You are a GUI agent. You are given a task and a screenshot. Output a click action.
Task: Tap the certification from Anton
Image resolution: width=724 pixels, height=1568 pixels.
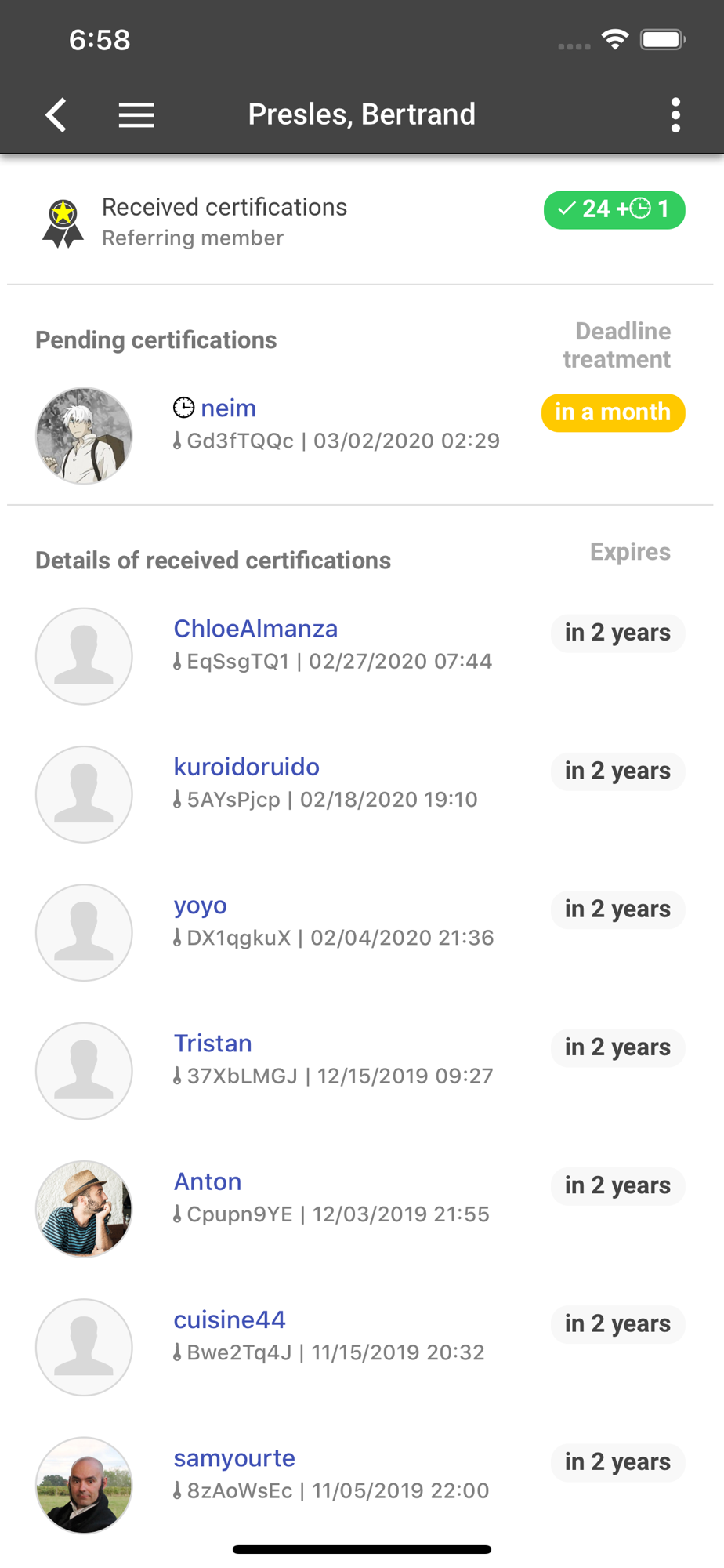click(x=208, y=1181)
